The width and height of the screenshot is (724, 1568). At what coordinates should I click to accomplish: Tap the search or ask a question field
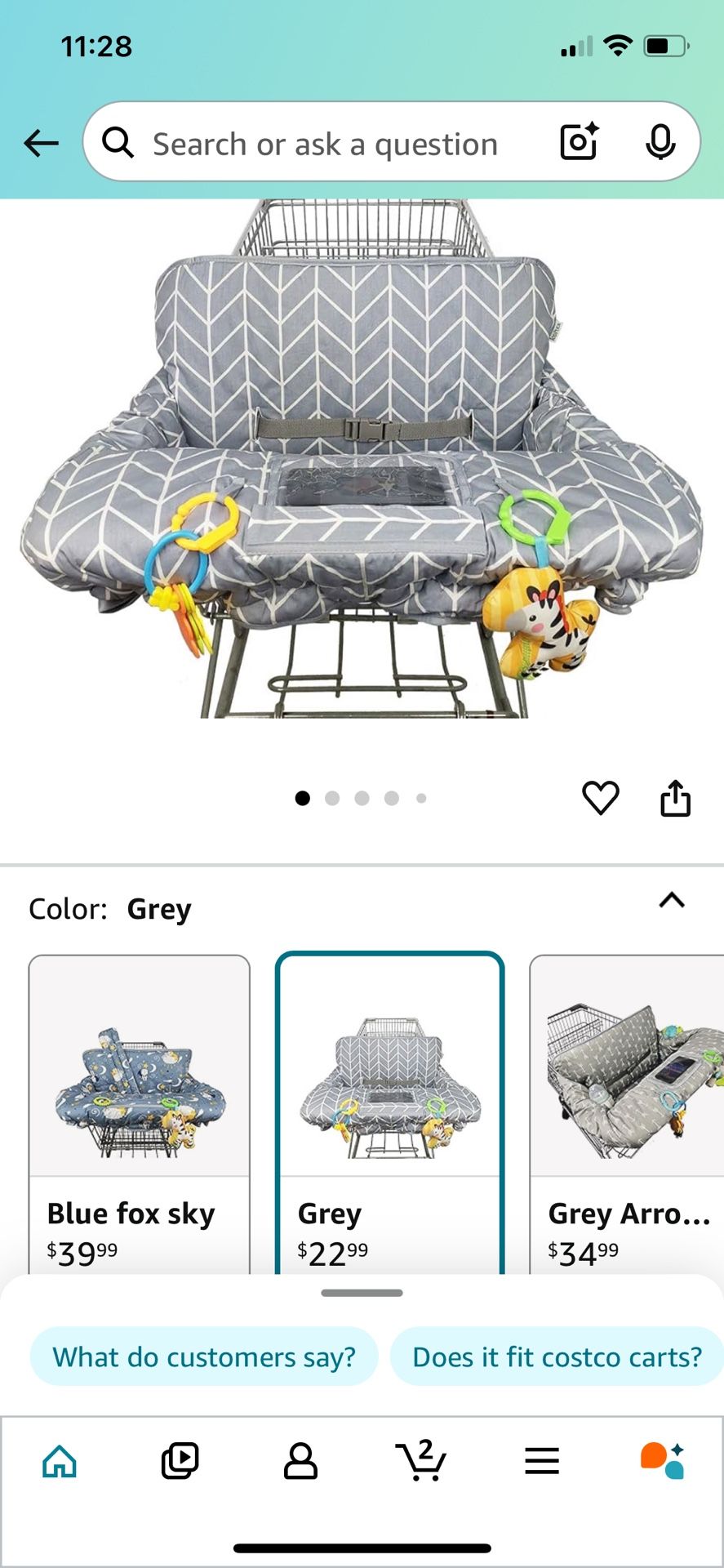(x=326, y=144)
